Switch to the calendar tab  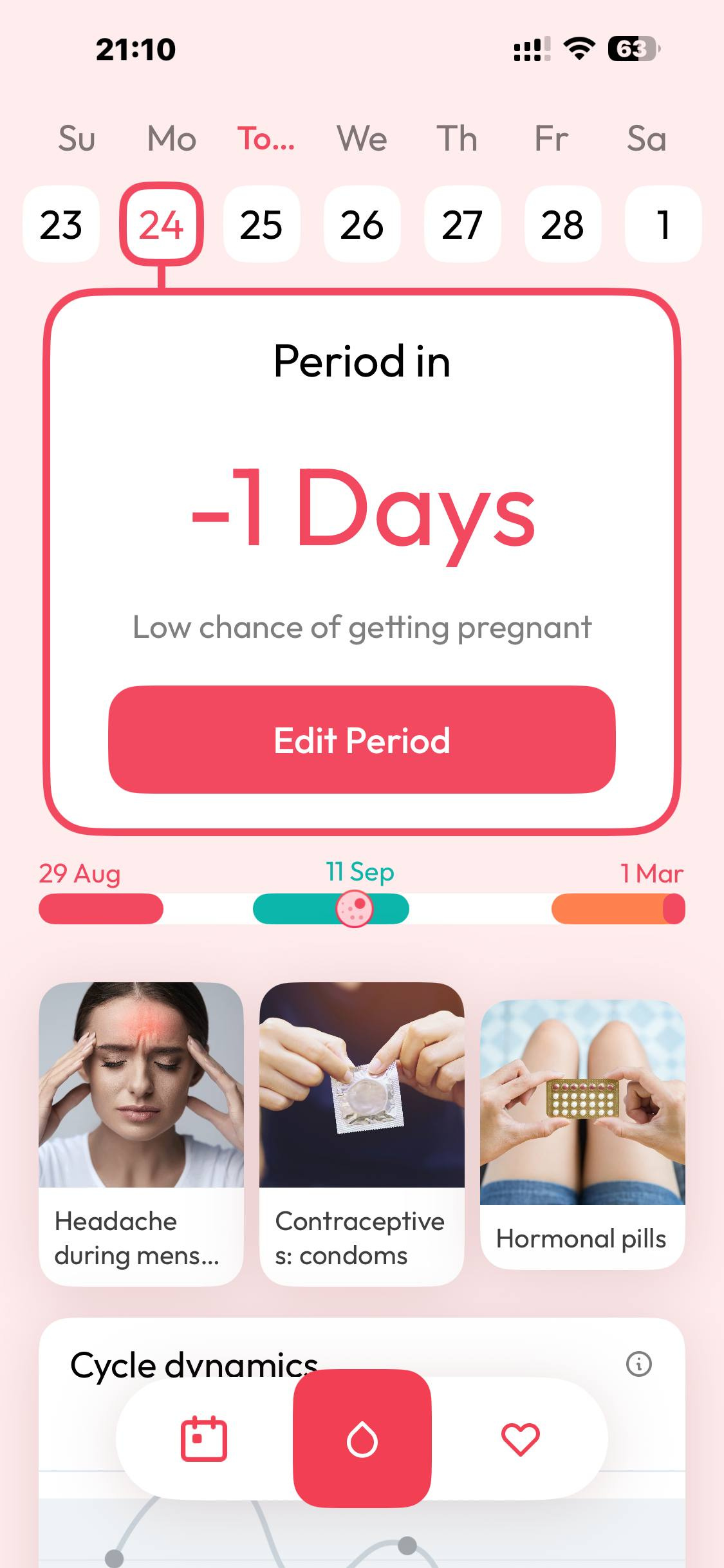(x=204, y=1439)
